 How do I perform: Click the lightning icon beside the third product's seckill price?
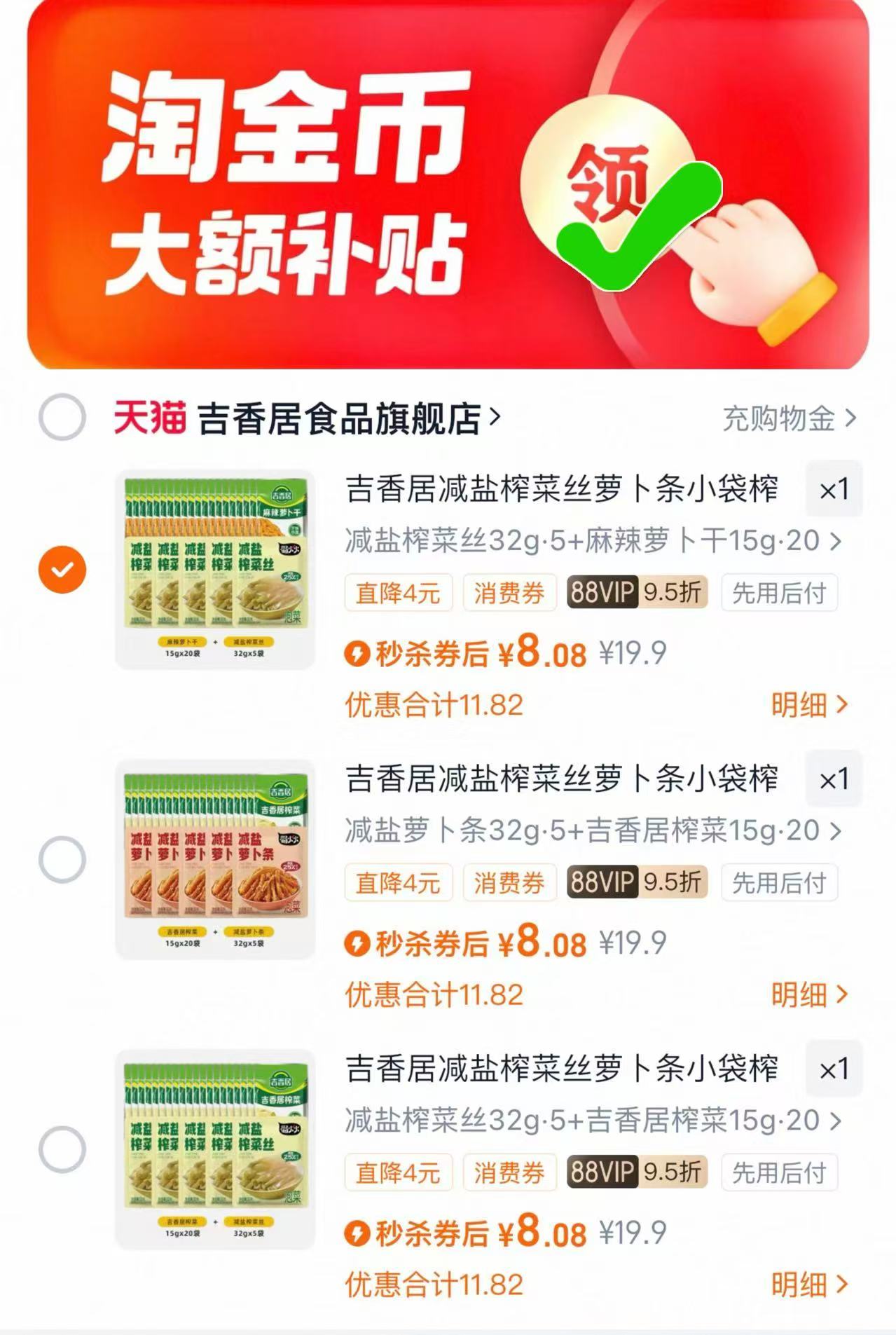point(359,1232)
